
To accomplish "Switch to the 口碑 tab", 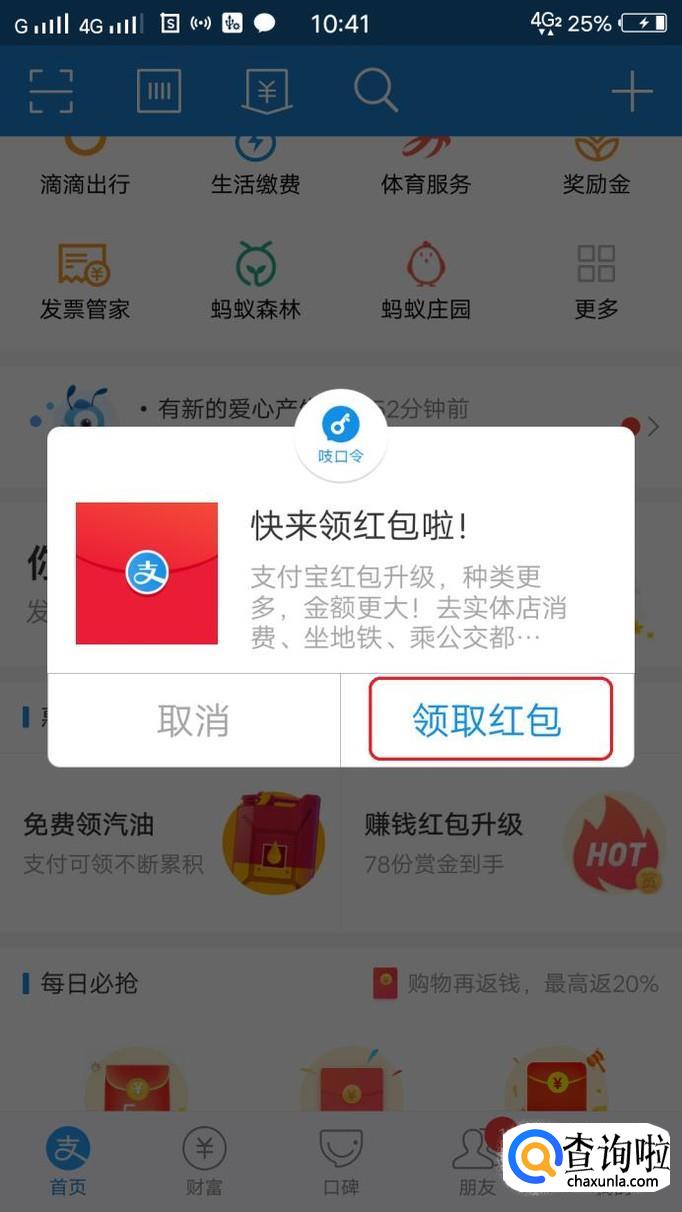I will tap(340, 1161).
